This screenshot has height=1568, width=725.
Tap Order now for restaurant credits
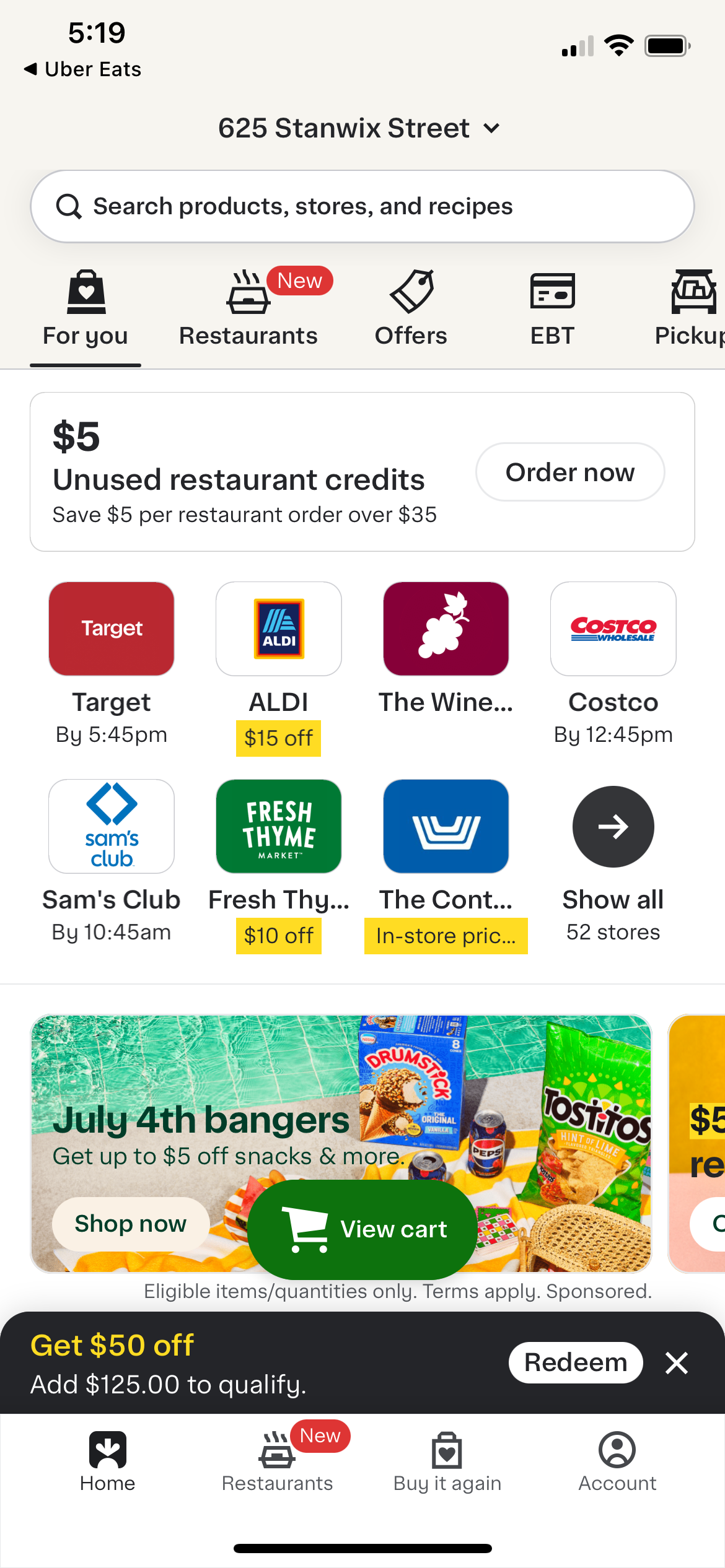[x=569, y=472]
